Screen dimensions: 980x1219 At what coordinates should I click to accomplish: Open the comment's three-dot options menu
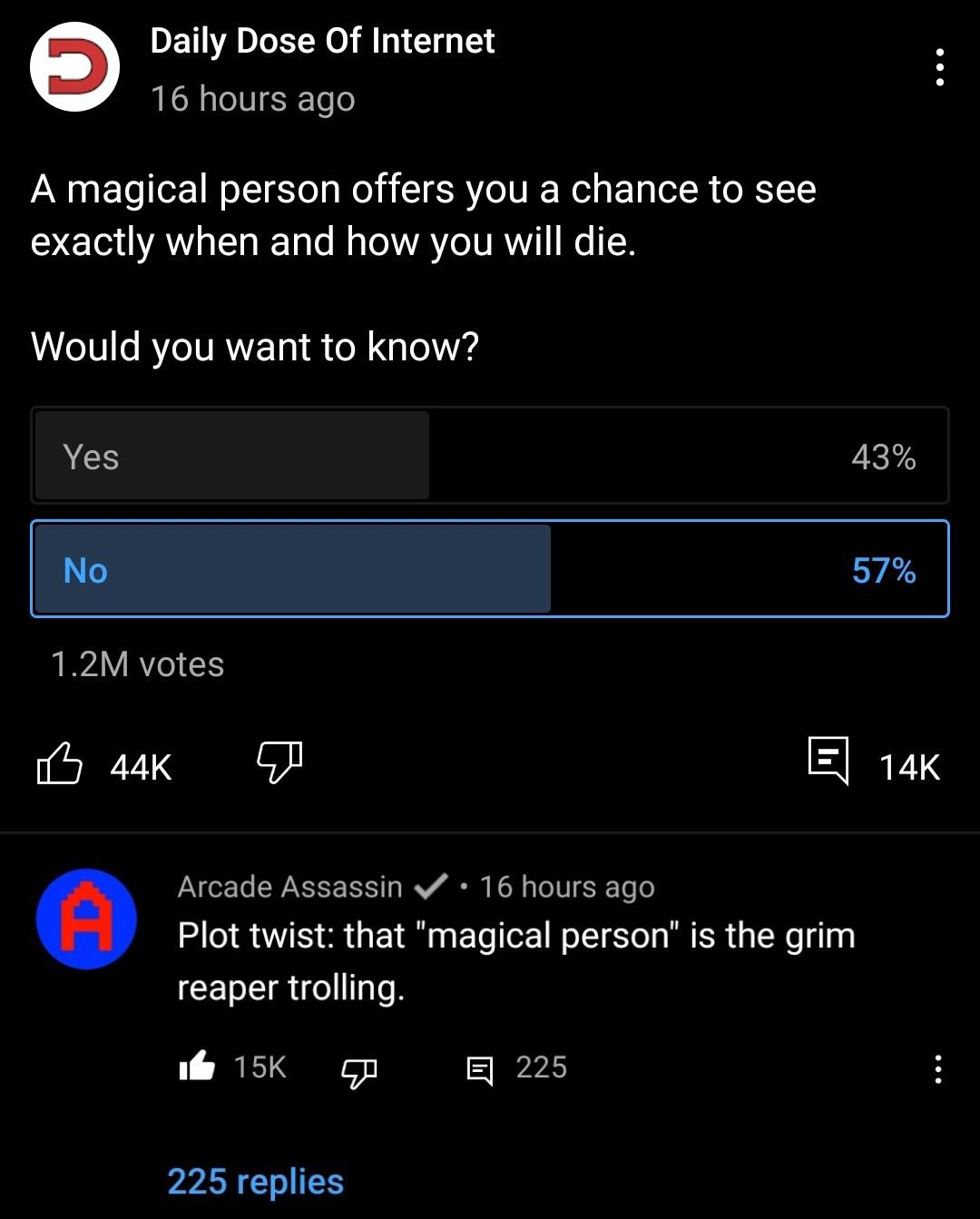pos(939,1071)
